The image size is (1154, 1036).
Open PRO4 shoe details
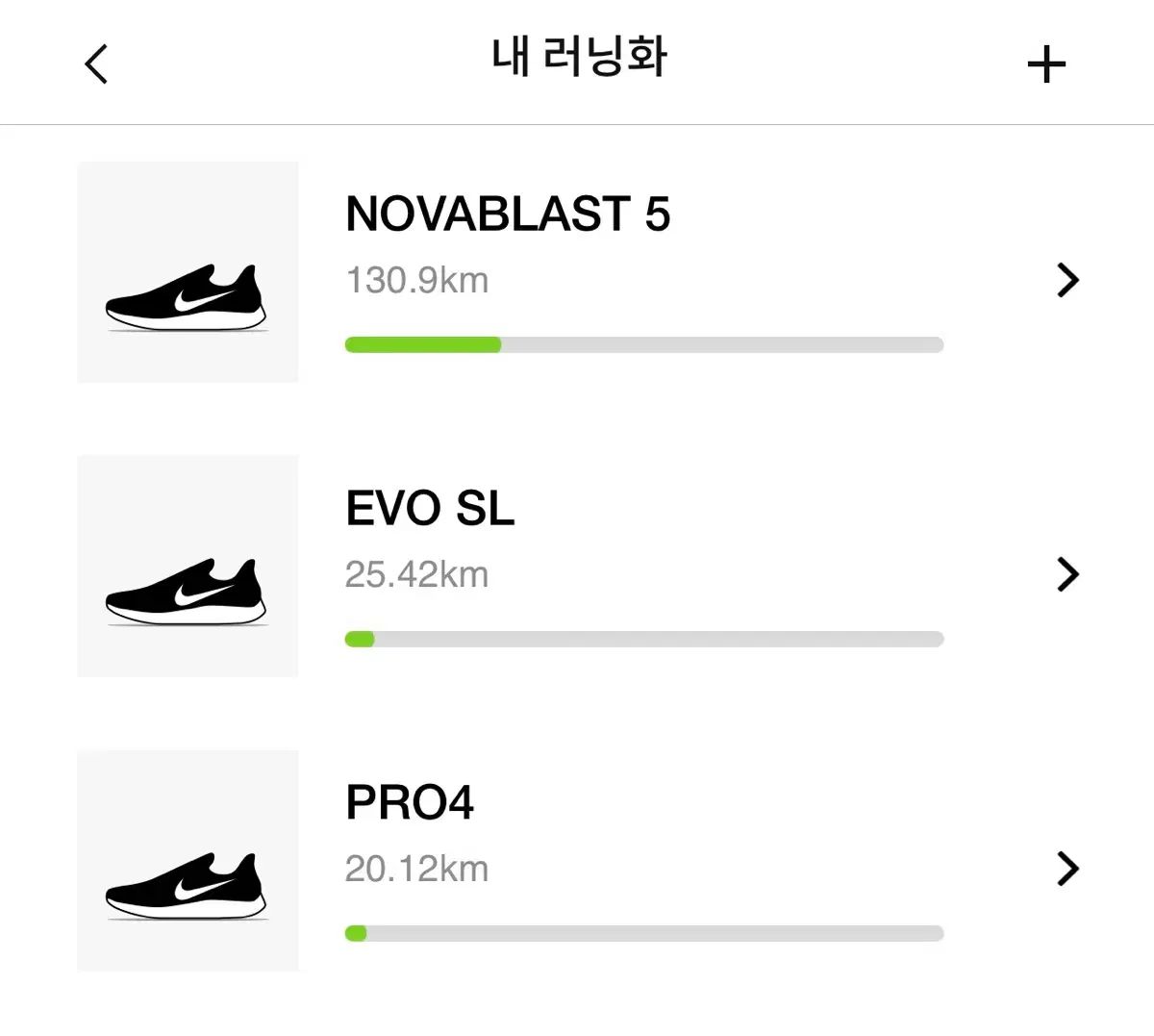(1066, 869)
